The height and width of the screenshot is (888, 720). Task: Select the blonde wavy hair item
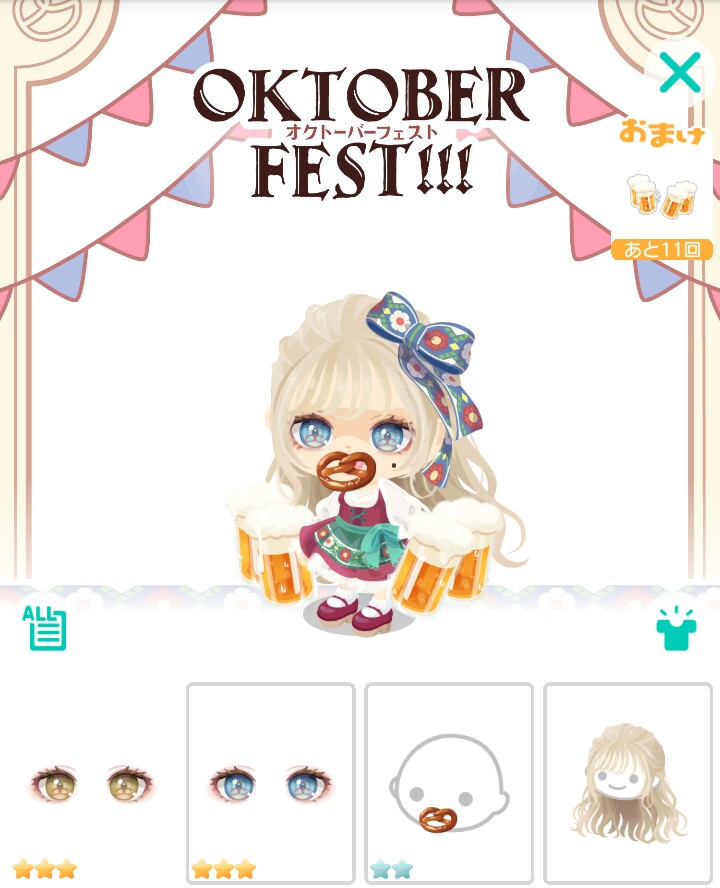pos(627,783)
